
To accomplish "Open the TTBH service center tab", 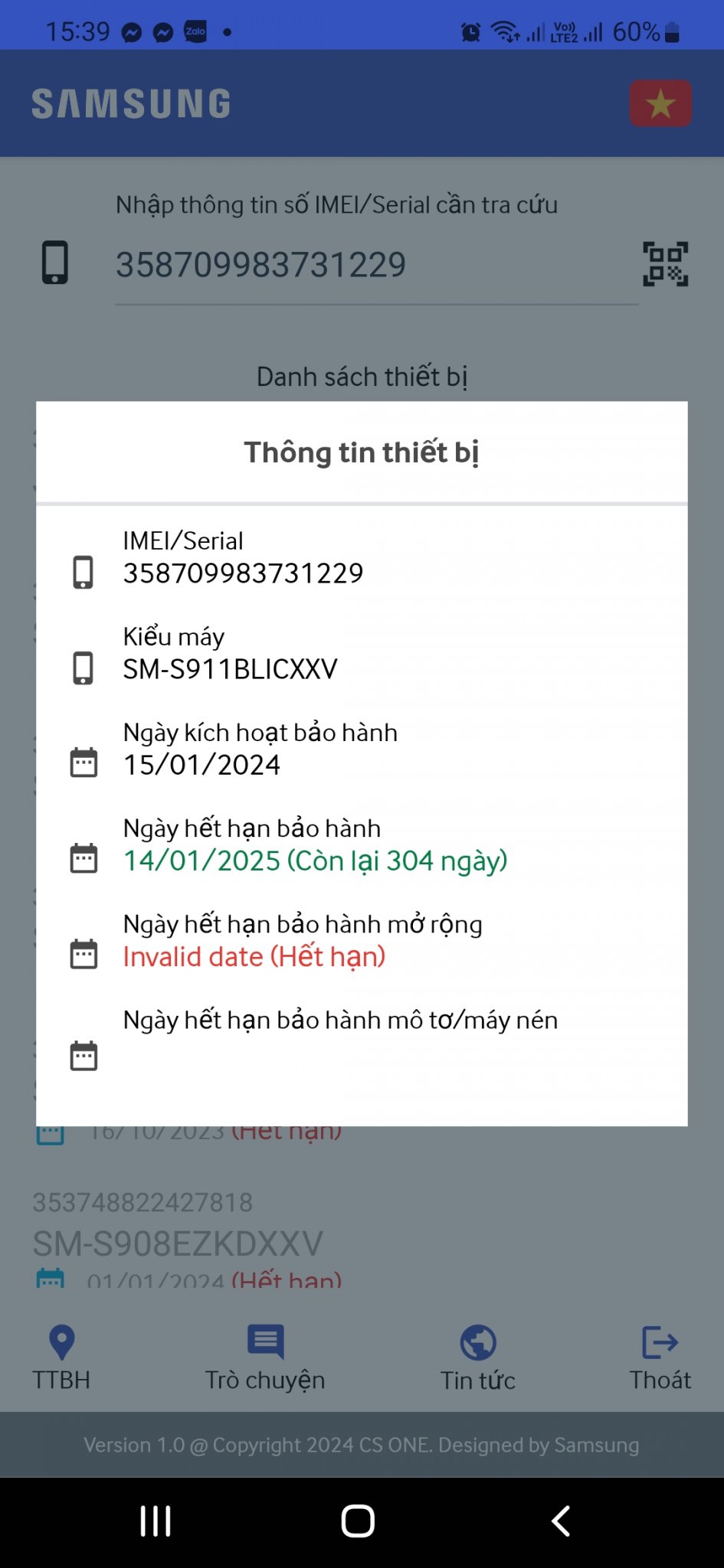I will (61, 1357).
